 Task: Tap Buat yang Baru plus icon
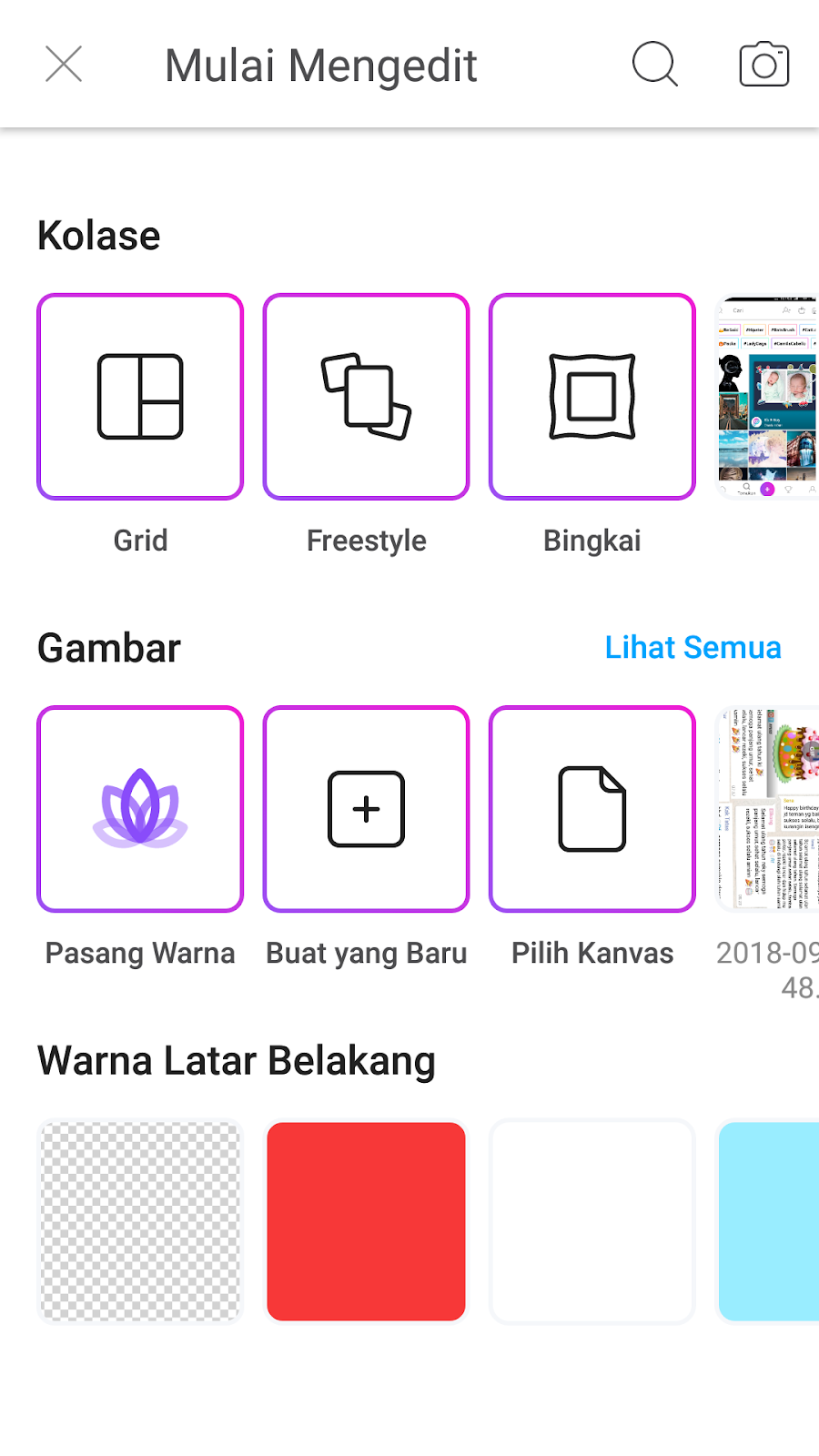pos(366,809)
